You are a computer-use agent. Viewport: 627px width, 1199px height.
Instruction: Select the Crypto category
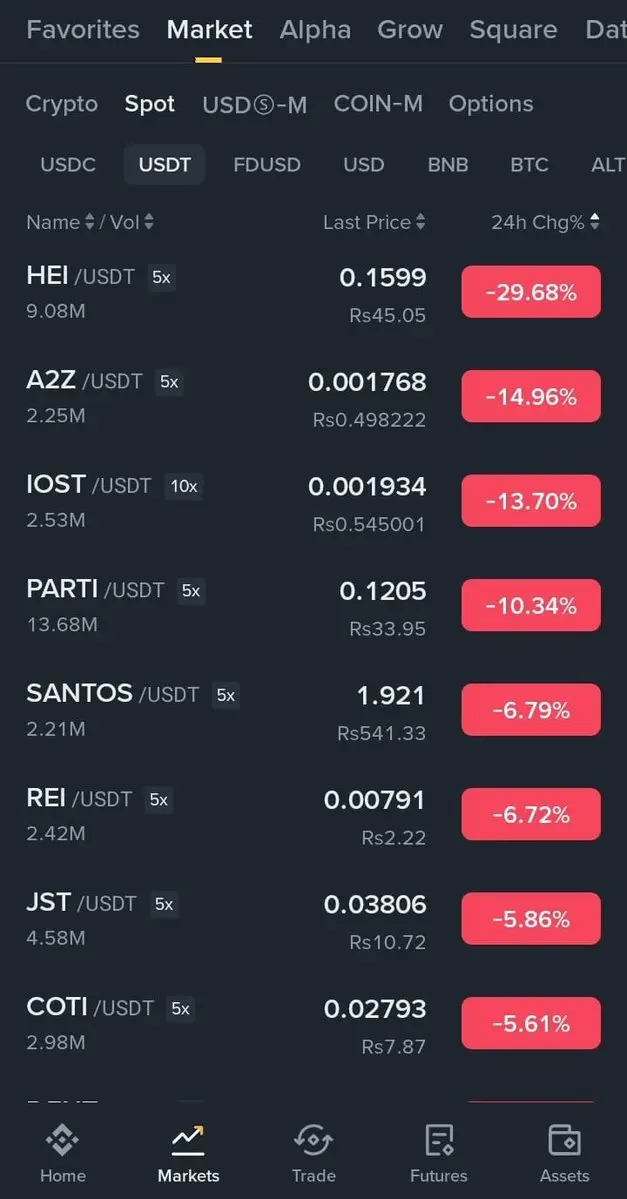tap(62, 104)
